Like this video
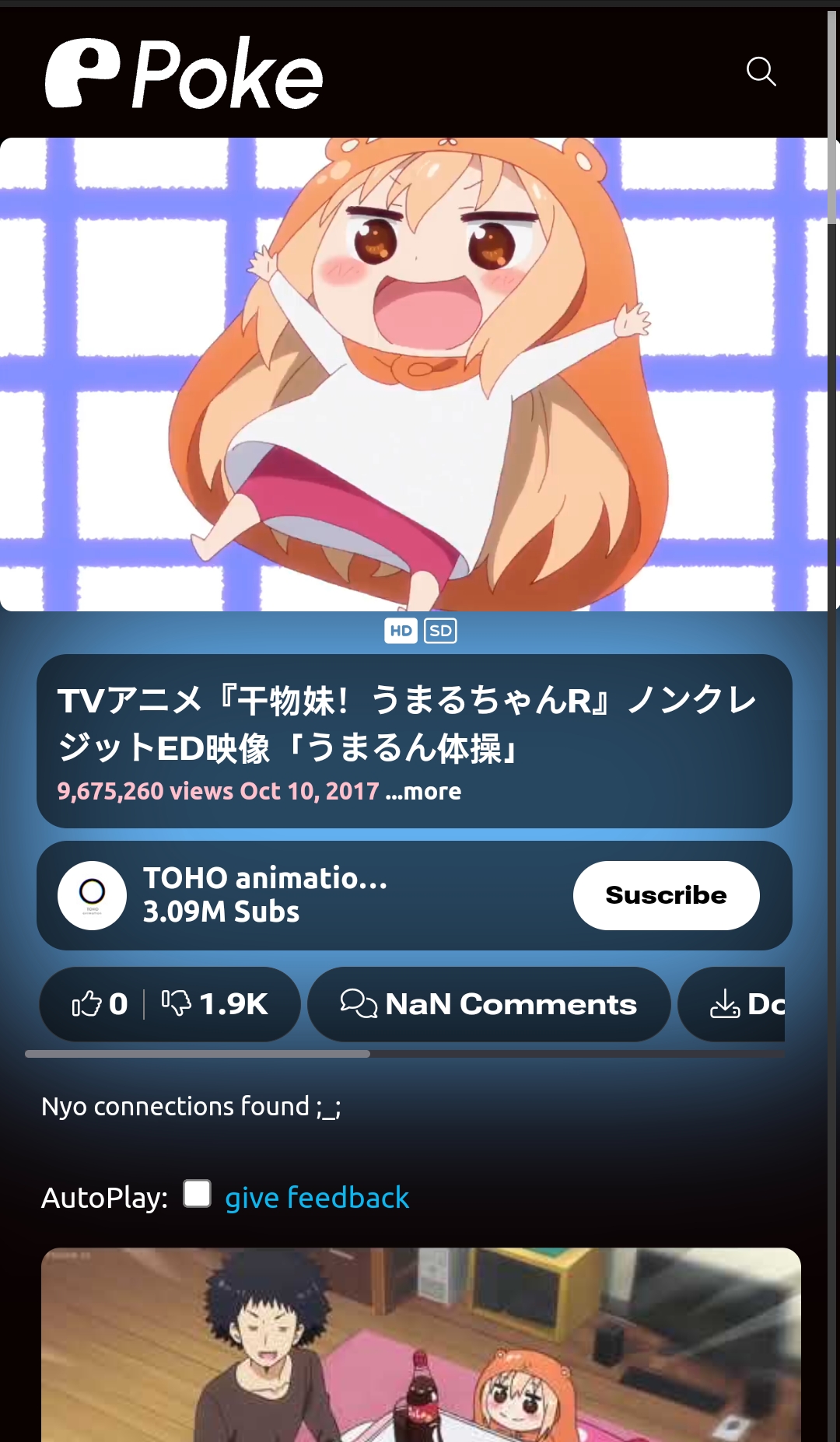 99,1004
